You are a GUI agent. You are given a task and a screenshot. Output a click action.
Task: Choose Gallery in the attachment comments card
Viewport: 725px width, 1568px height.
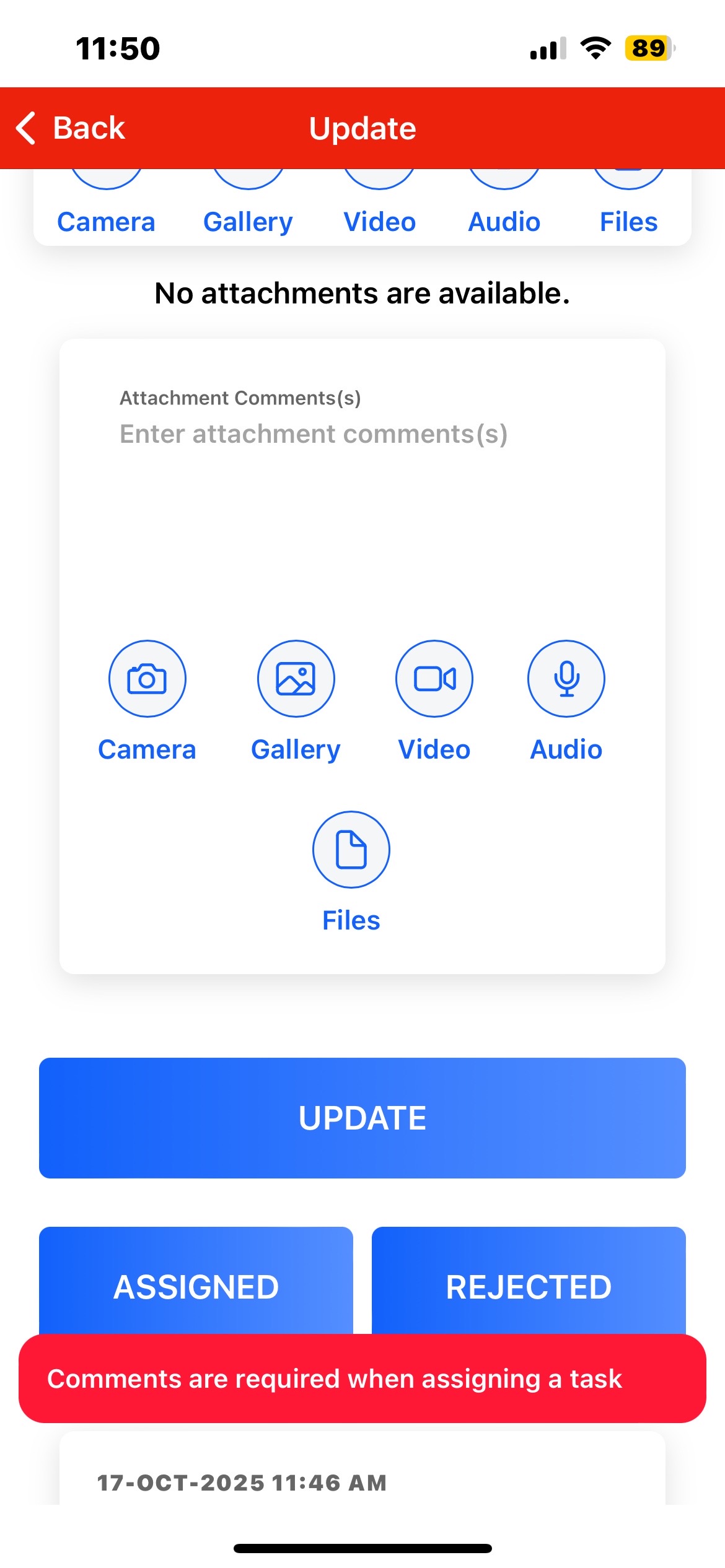[296, 679]
